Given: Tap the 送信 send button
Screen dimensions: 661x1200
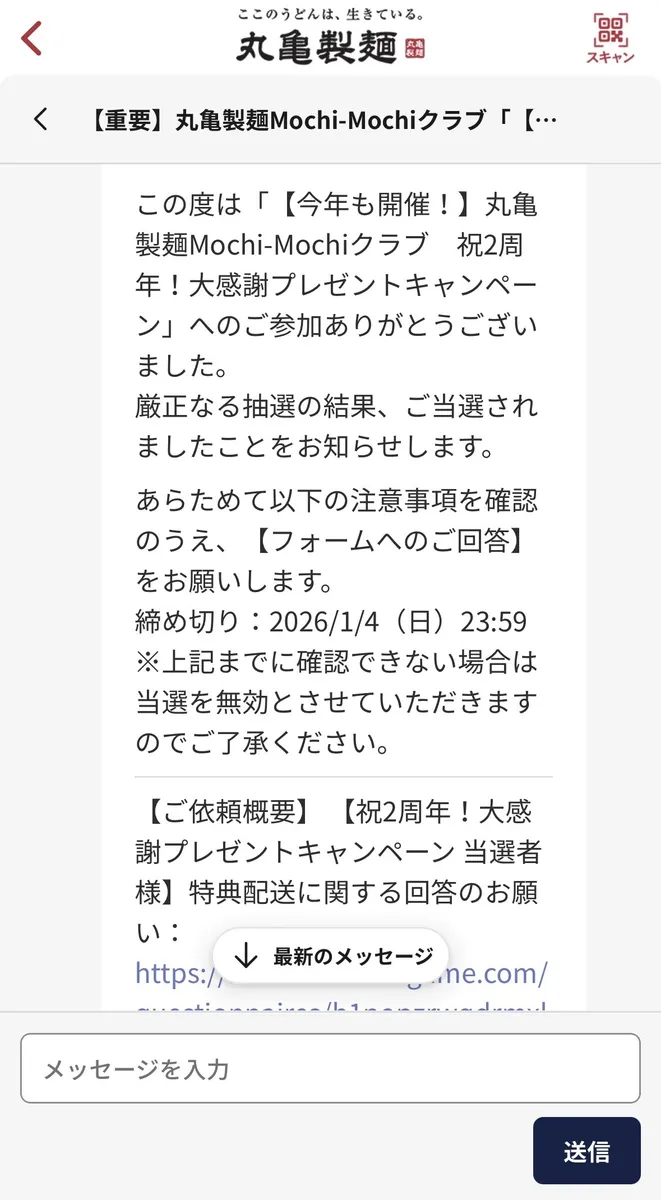Looking at the screenshot, I should click(x=586, y=1152).
